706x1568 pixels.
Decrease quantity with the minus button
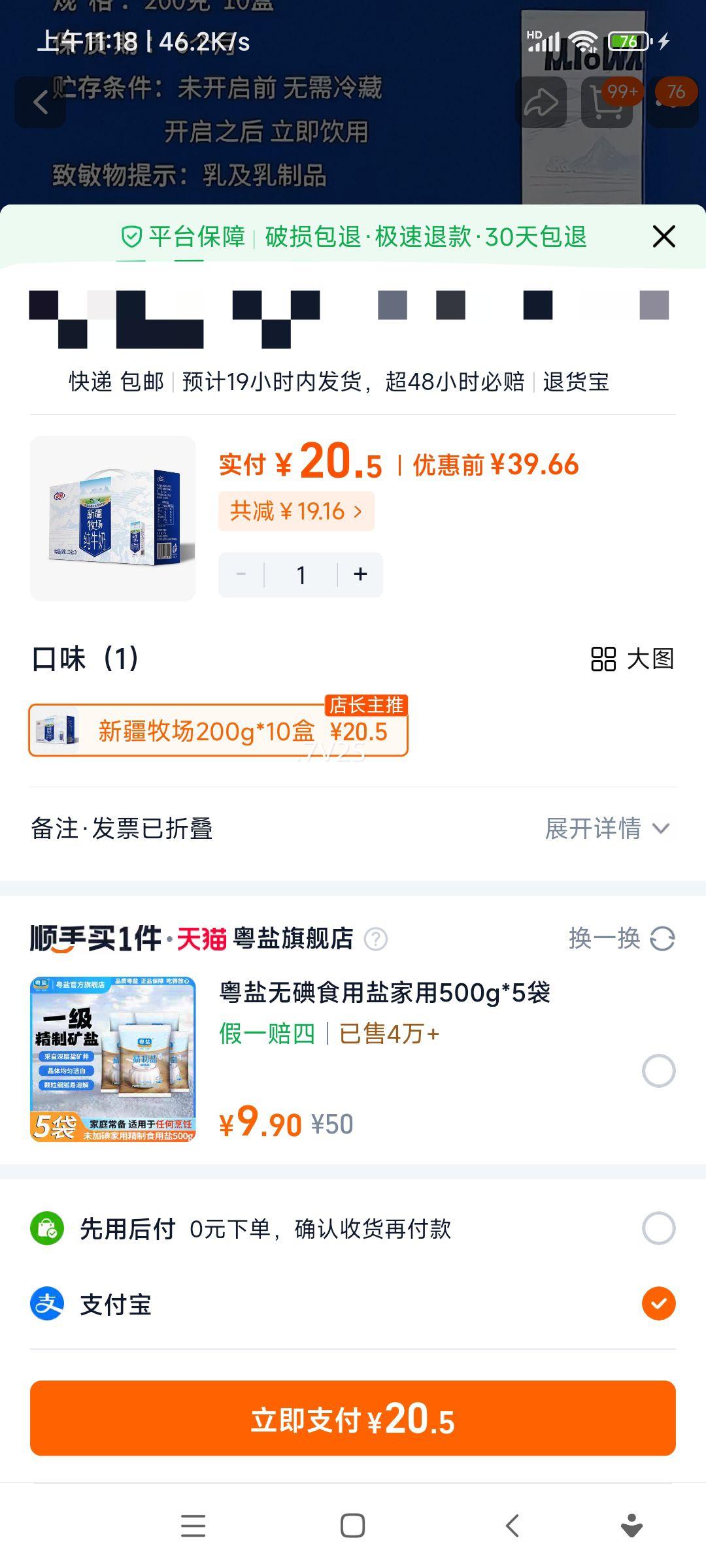click(x=240, y=574)
